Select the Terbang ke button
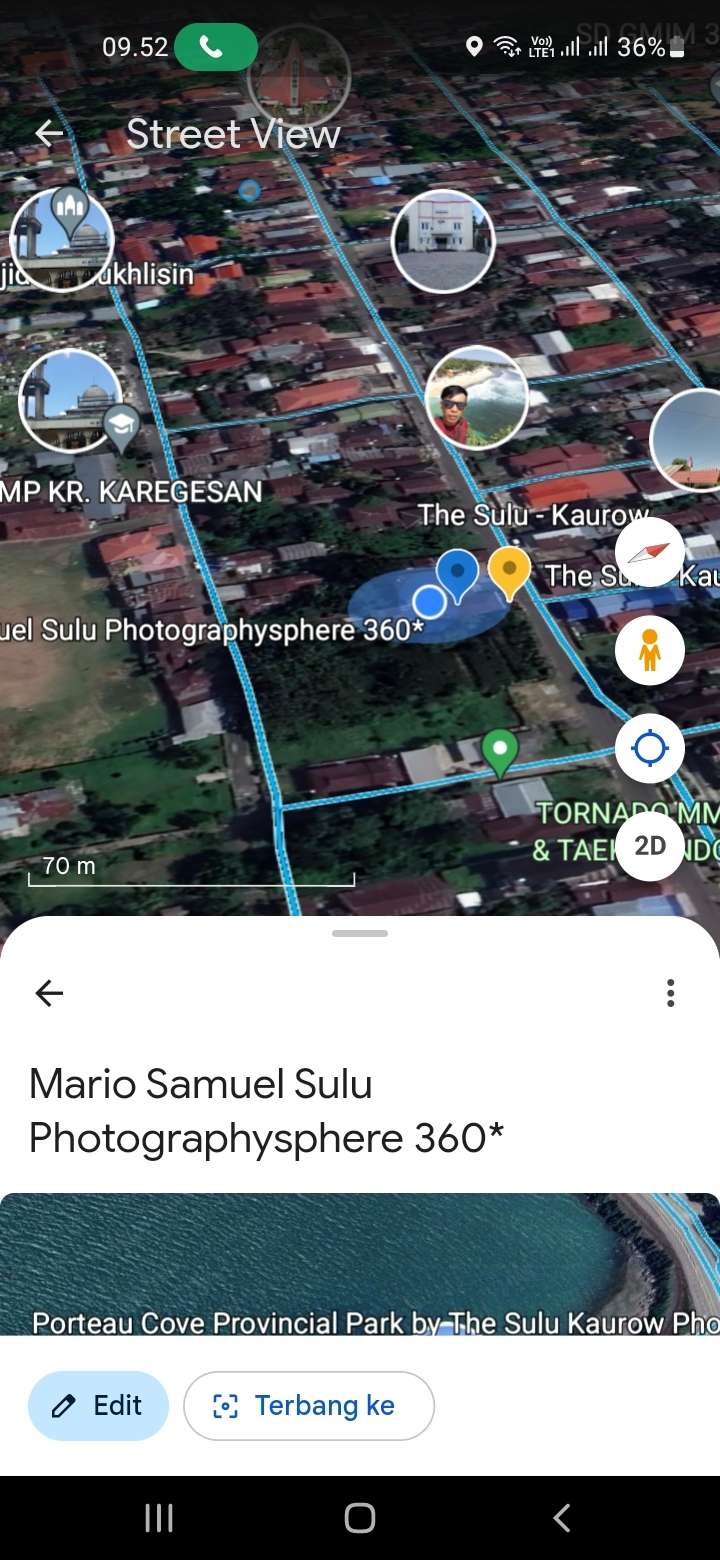Viewport: 720px width, 1560px height. (x=308, y=1405)
